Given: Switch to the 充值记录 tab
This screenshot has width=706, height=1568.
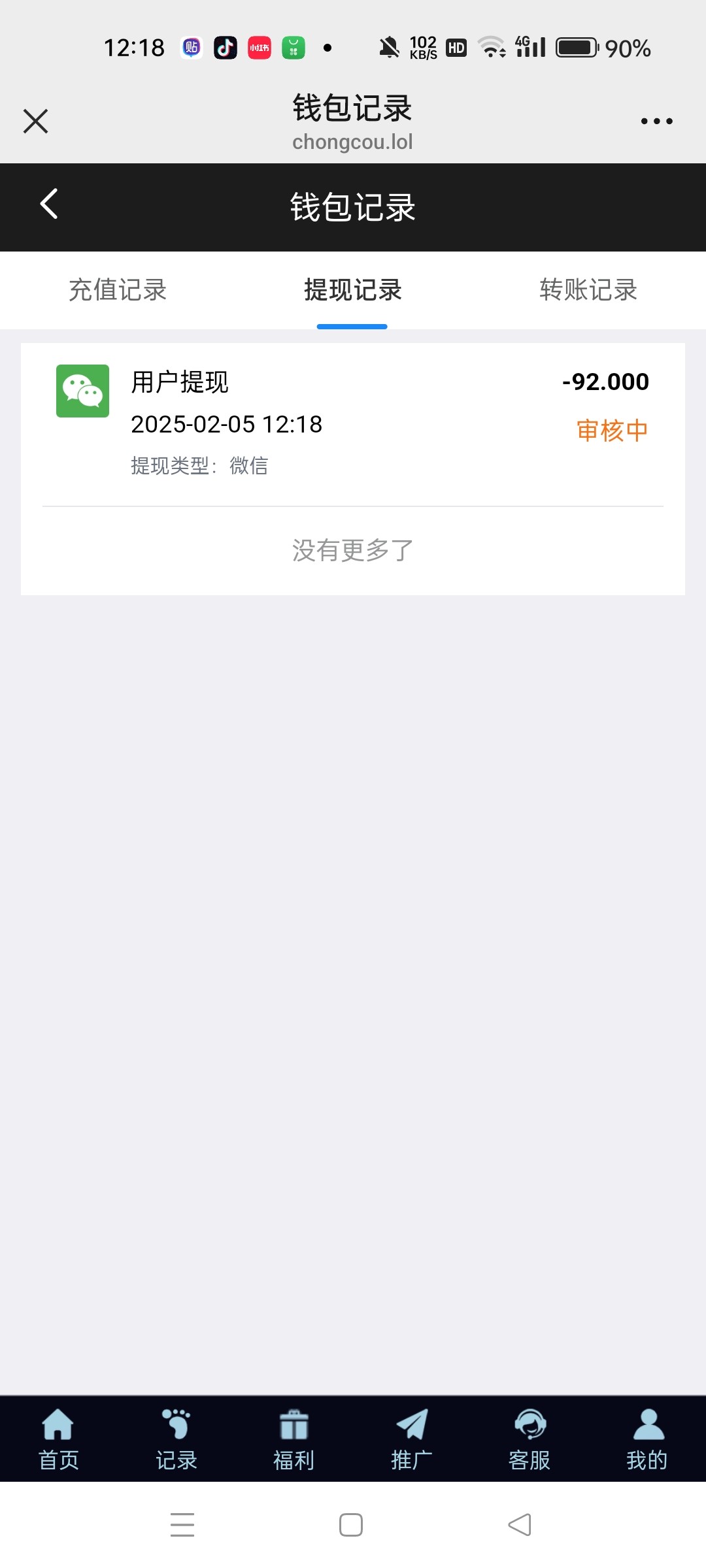Looking at the screenshot, I should click(x=118, y=290).
